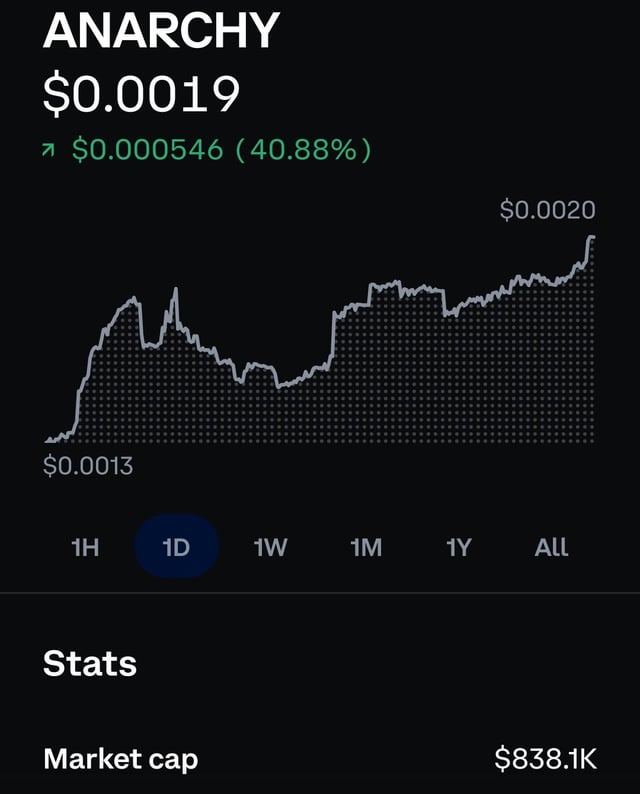Viewport: 640px width, 794px height.
Task: Show the 1W price chart
Action: (271, 547)
